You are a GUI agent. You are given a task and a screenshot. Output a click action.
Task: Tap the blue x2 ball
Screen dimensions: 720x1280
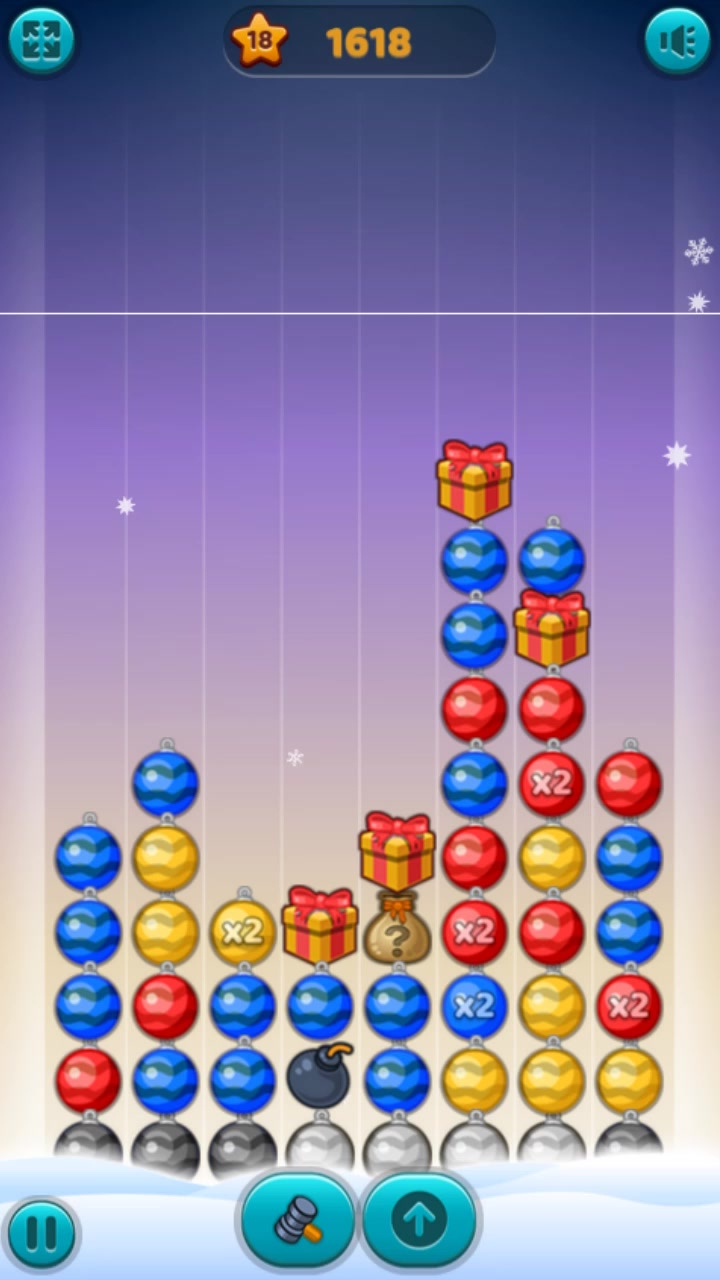[474, 1006]
